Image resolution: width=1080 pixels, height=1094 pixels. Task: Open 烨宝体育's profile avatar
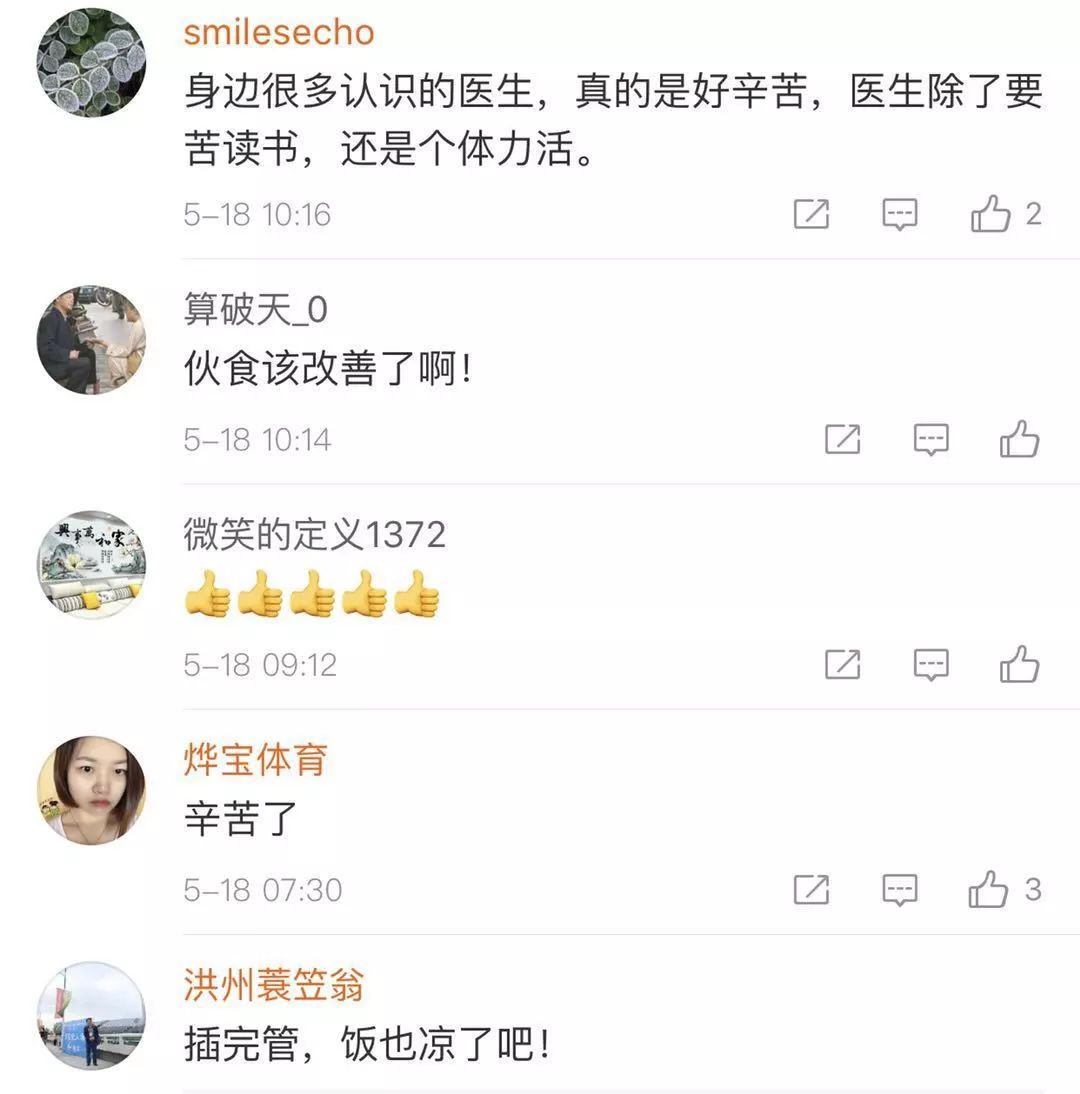click(x=91, y=790)
